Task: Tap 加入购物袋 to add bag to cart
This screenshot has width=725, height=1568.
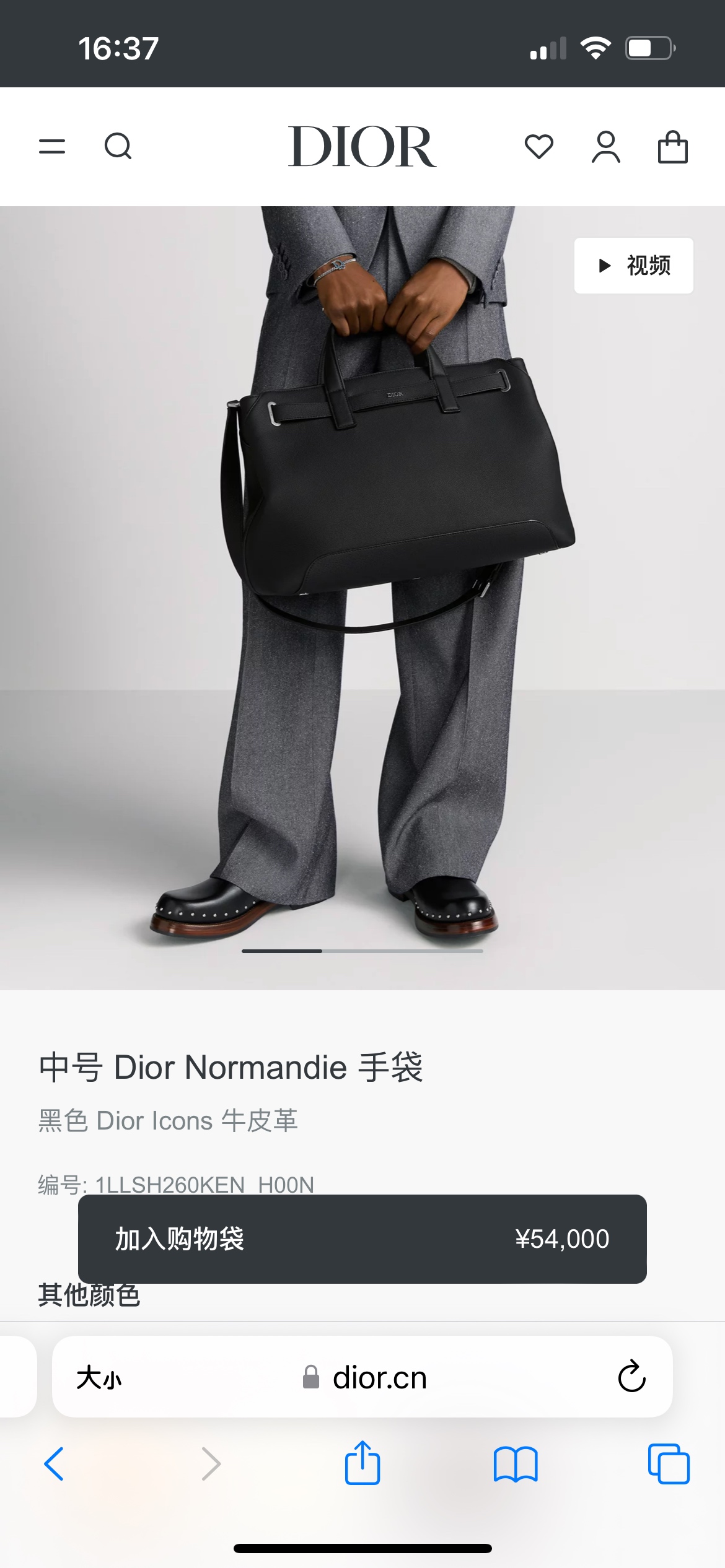Action: [362, 1239]
